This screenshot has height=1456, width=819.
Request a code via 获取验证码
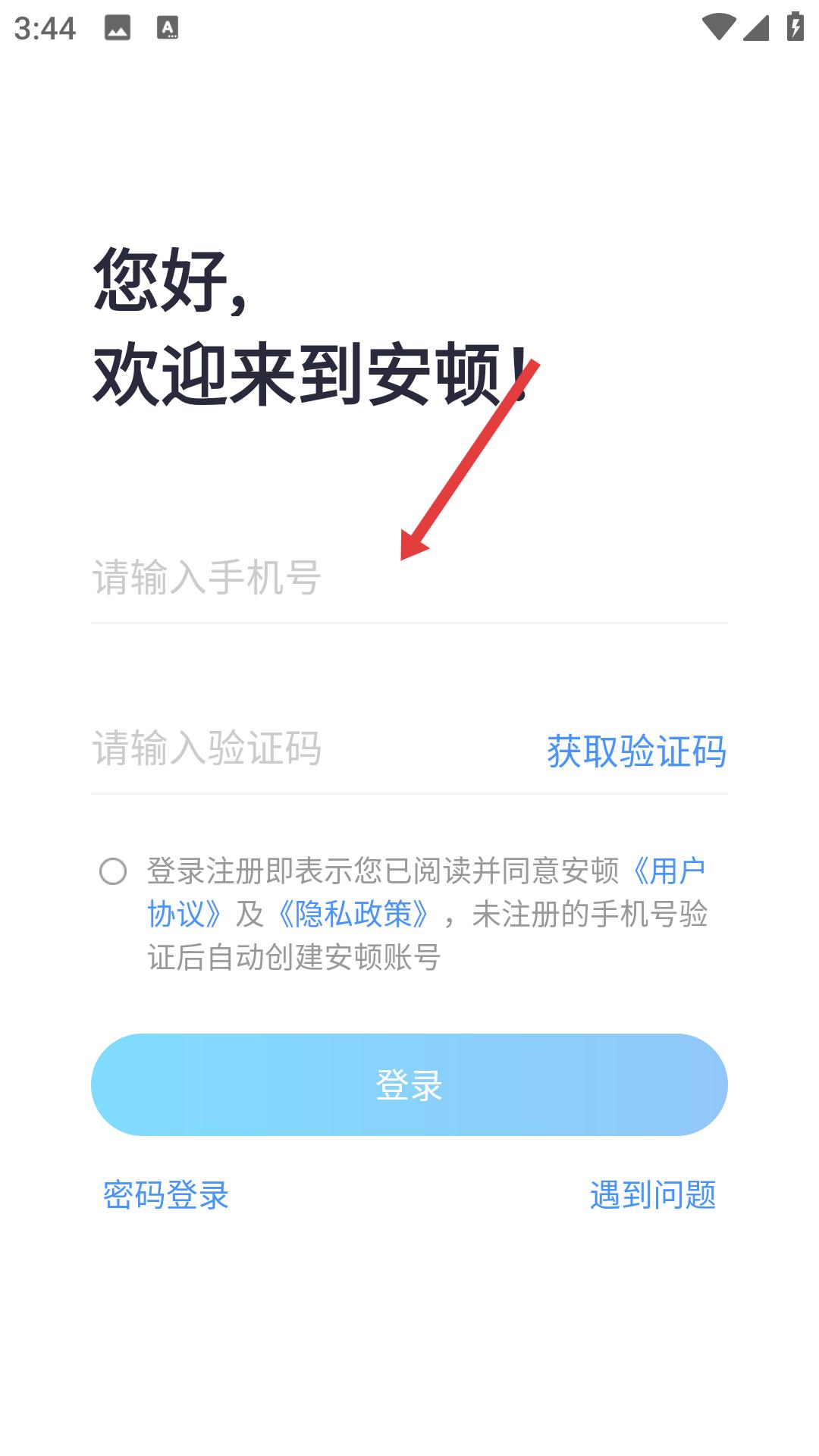click(x=636, y=751)
